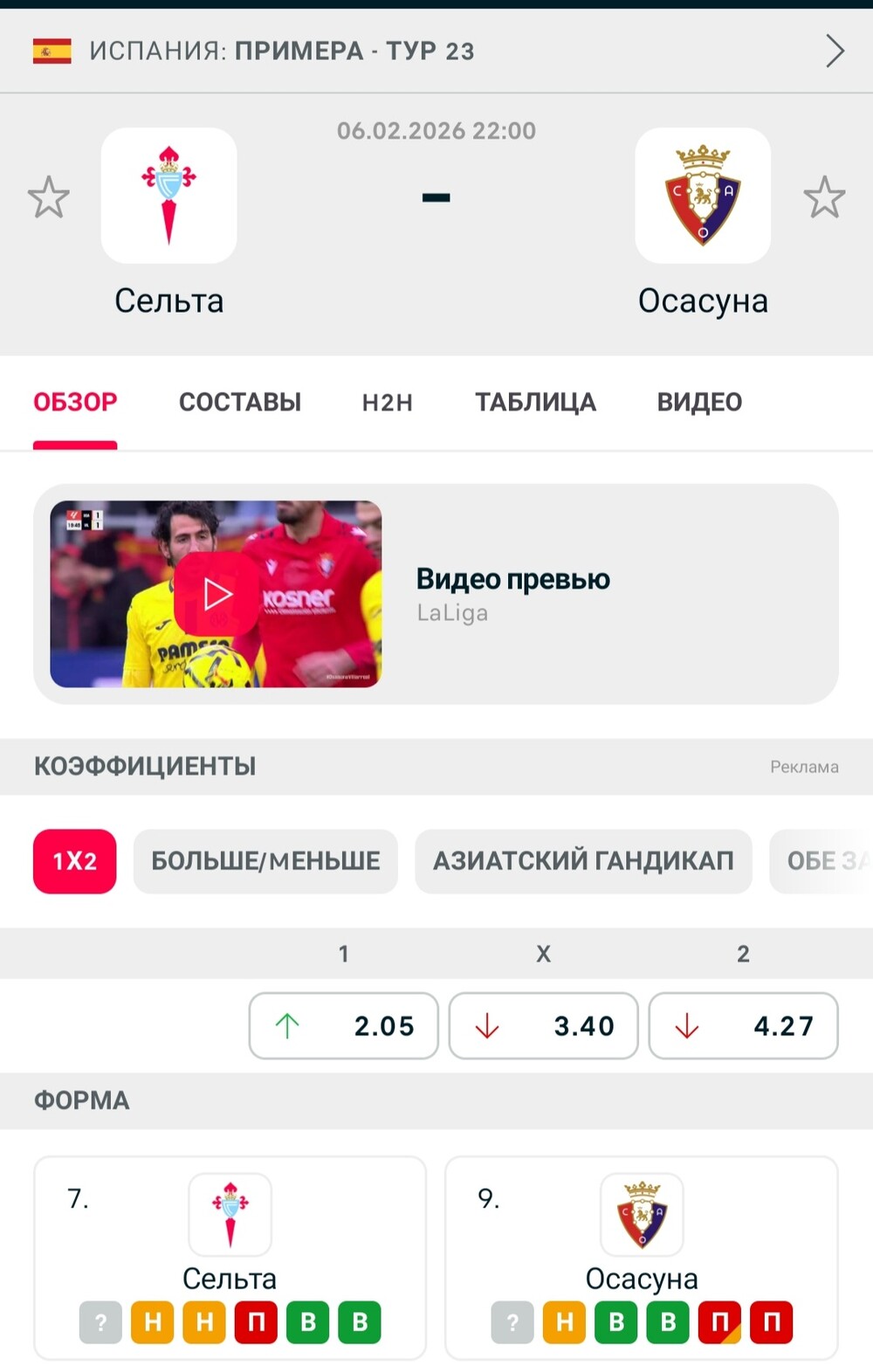Tap the draw odds 3.40
873x1372 pixels.
[x=543, y=1026]
